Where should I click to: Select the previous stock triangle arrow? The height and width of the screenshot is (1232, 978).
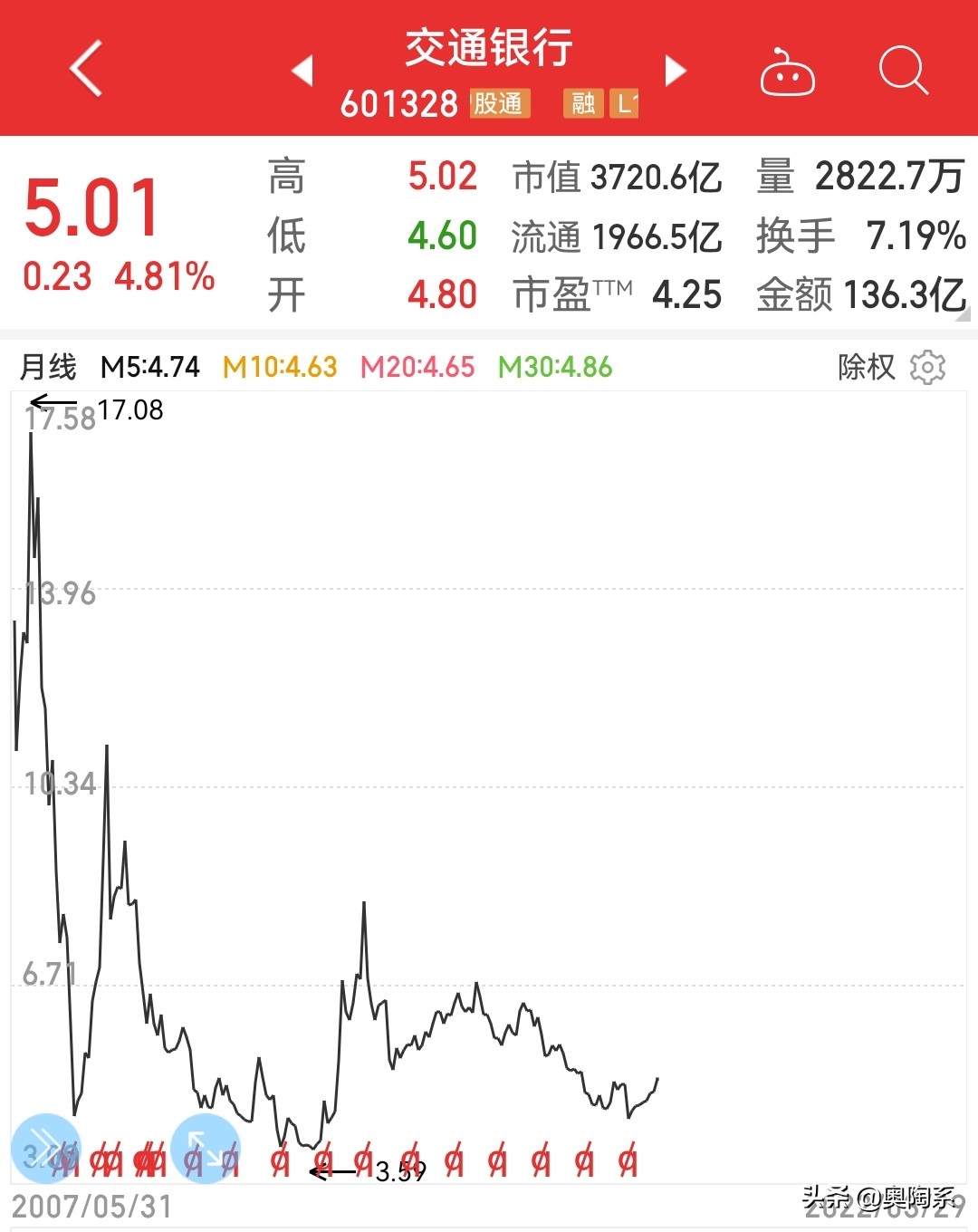pyautogui.click(x=302, y=70)
